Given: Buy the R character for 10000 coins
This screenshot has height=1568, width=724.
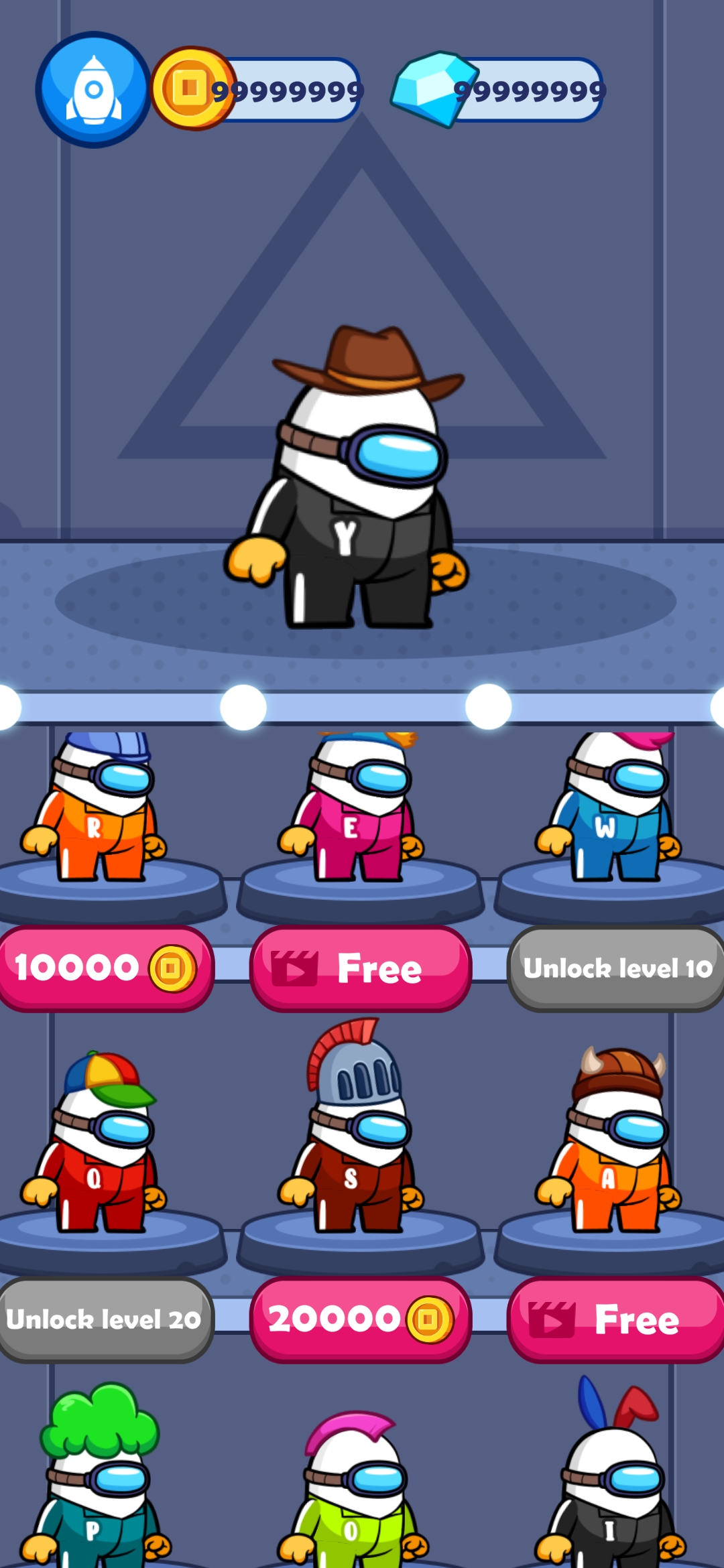Looking at the screenshot, I should tap(105, 968).
